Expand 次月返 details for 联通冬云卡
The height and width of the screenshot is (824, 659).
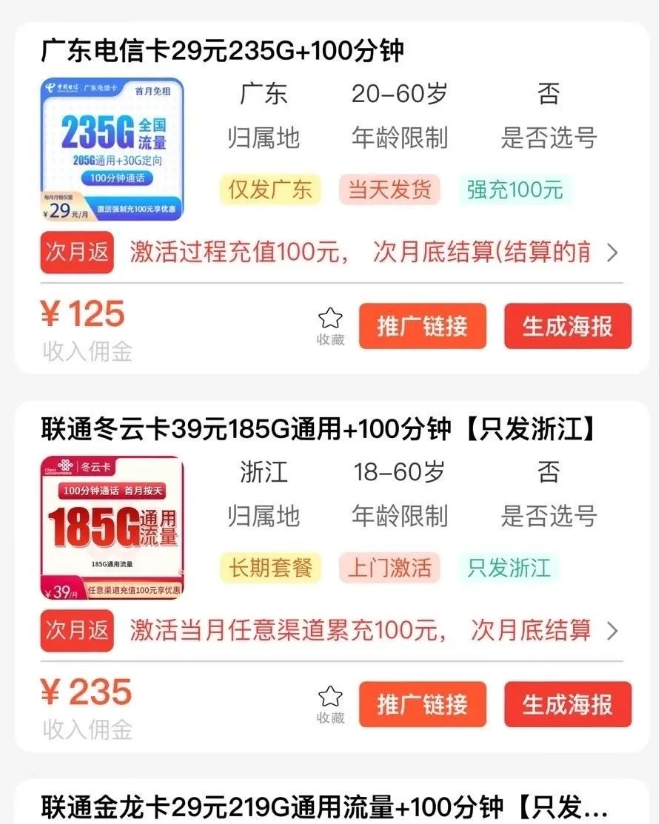tap(612, 631)
